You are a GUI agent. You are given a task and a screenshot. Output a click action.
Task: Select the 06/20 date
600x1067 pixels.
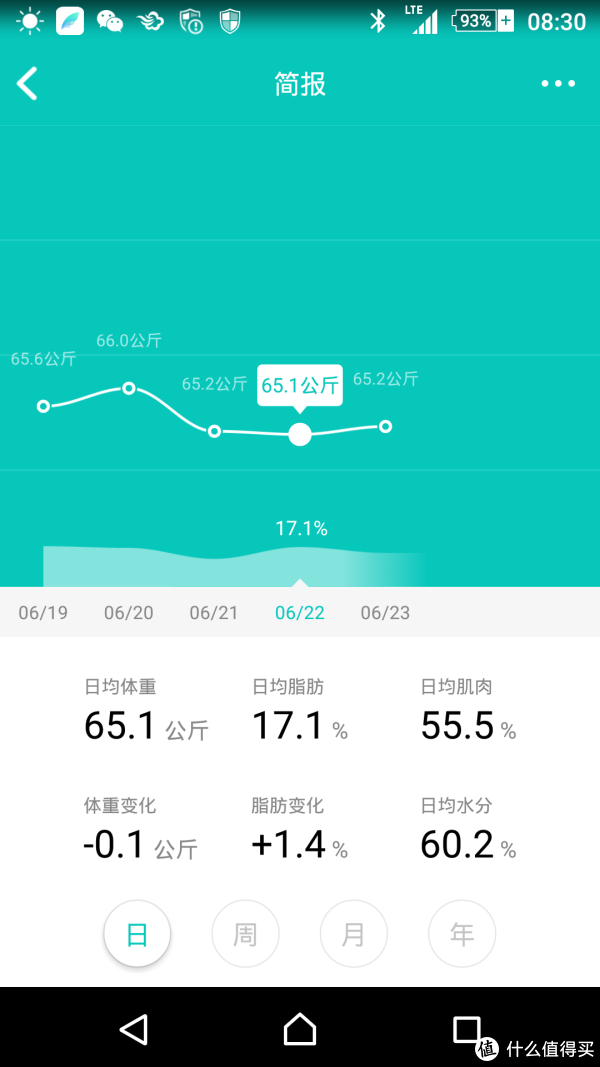coord(129,612)
